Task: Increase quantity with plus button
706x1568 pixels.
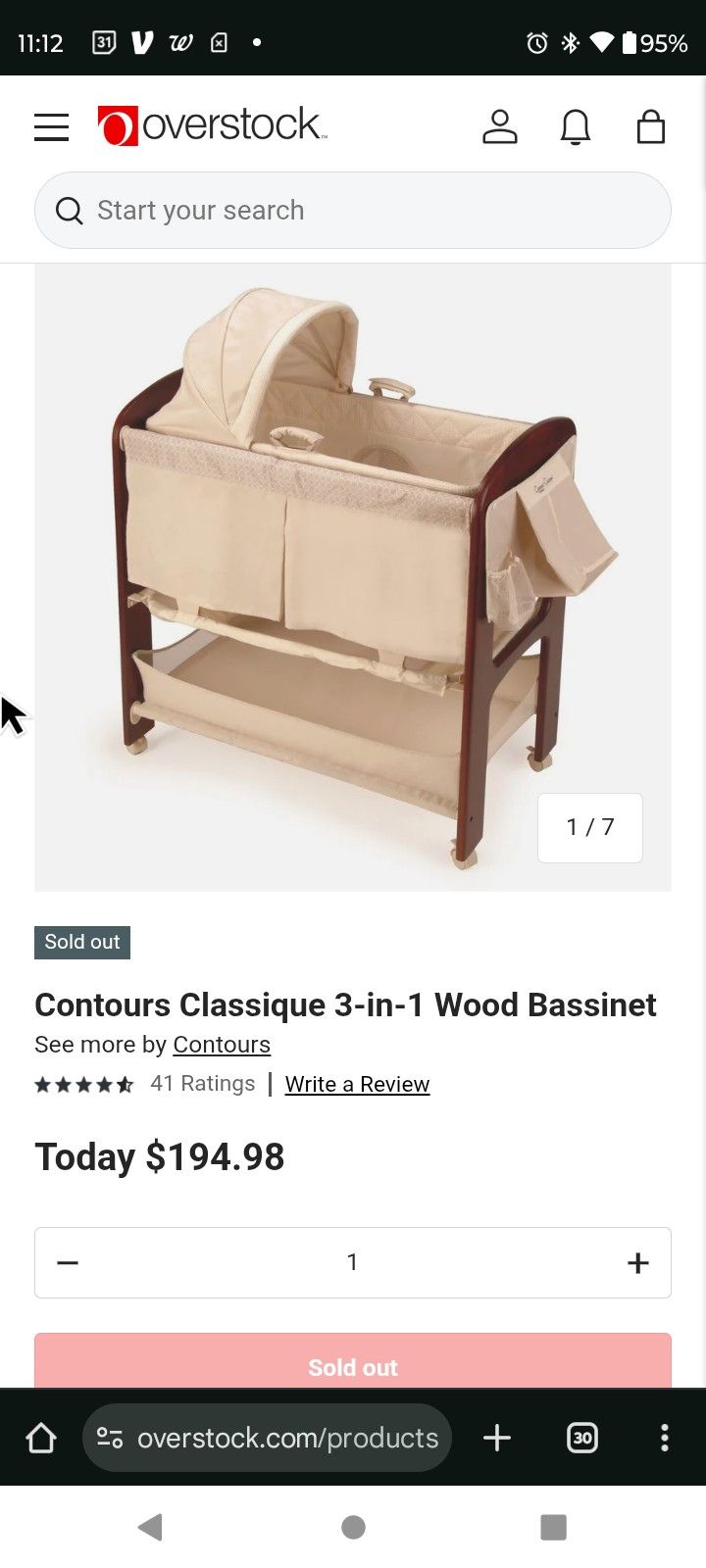Action: 638,1262
